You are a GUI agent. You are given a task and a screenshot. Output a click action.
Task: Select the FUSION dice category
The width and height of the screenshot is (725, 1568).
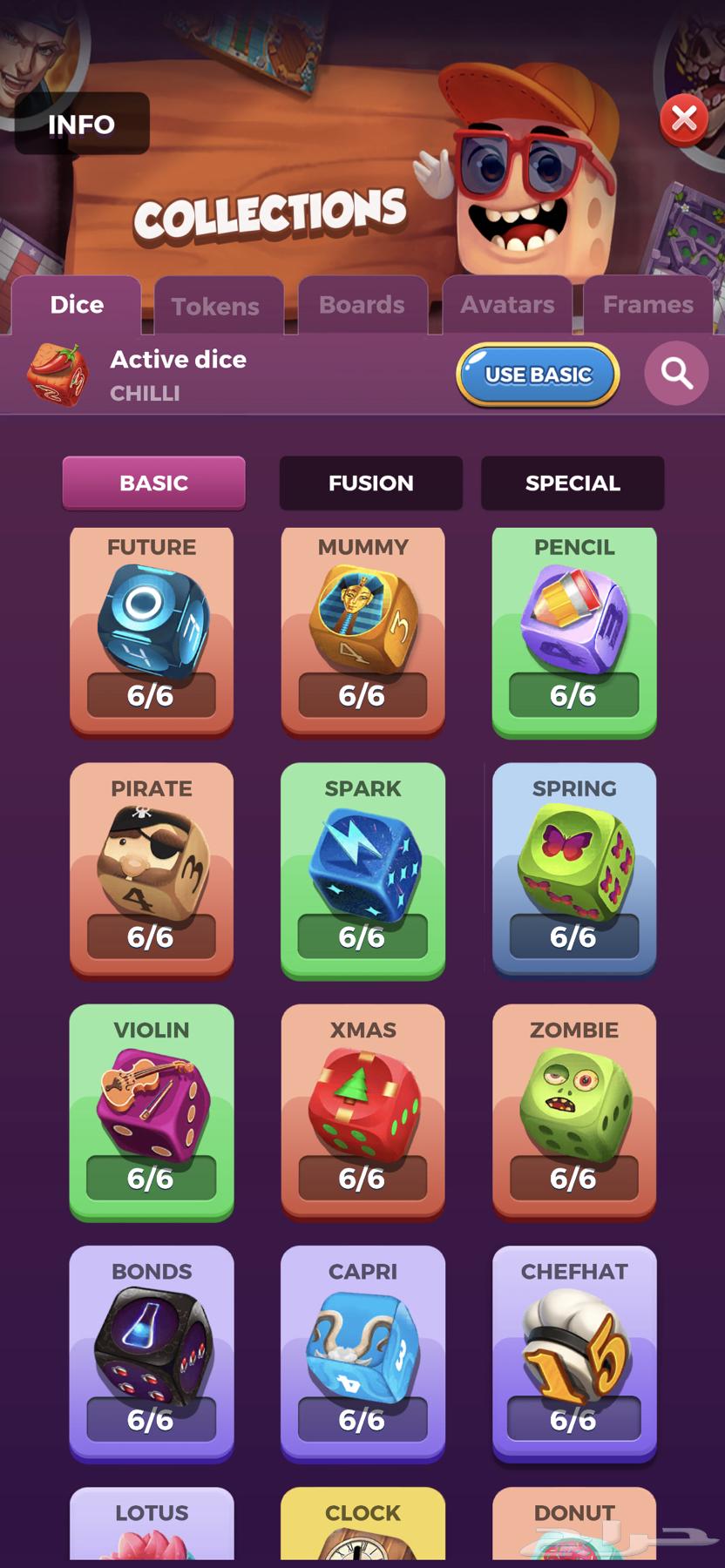370,483
